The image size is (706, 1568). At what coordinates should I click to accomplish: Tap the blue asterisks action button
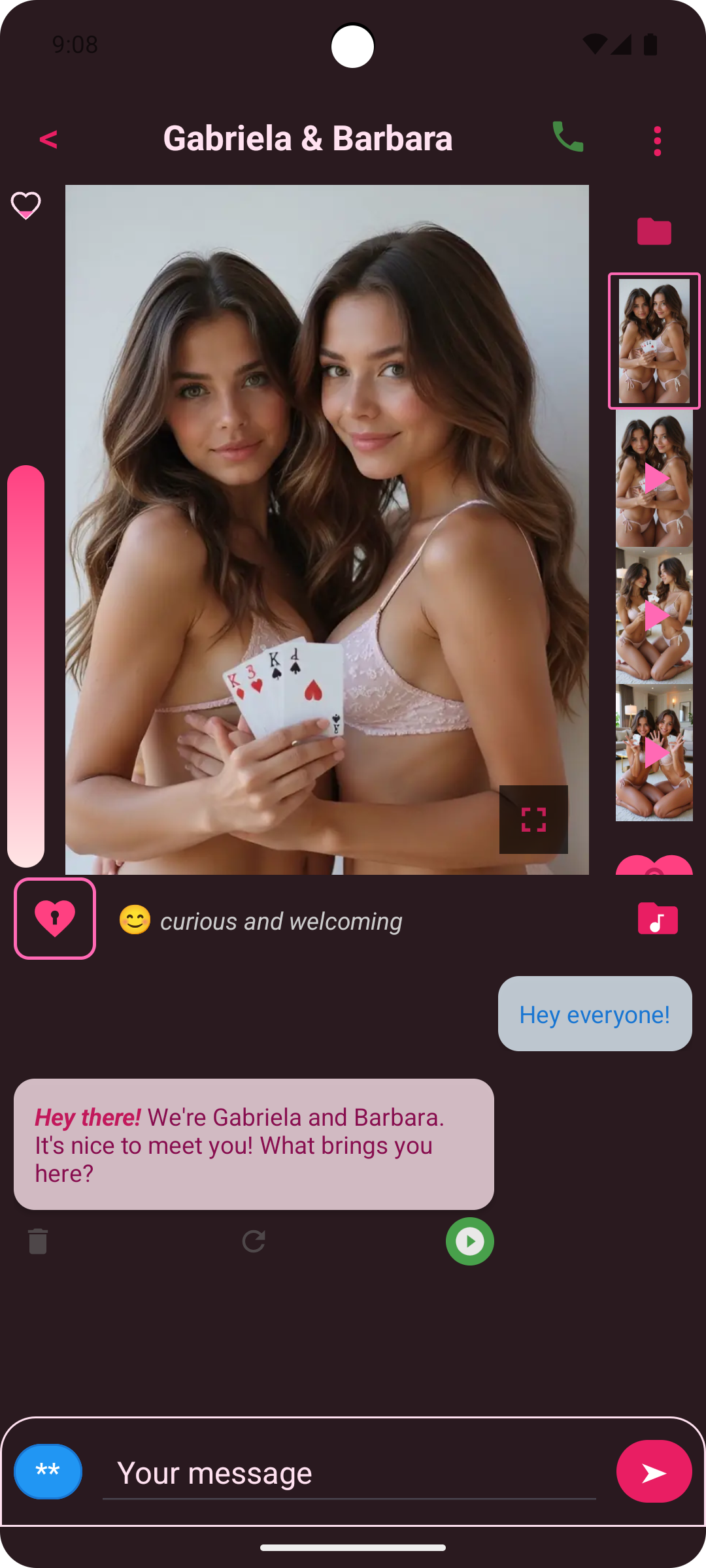(x=48, y=1471)
